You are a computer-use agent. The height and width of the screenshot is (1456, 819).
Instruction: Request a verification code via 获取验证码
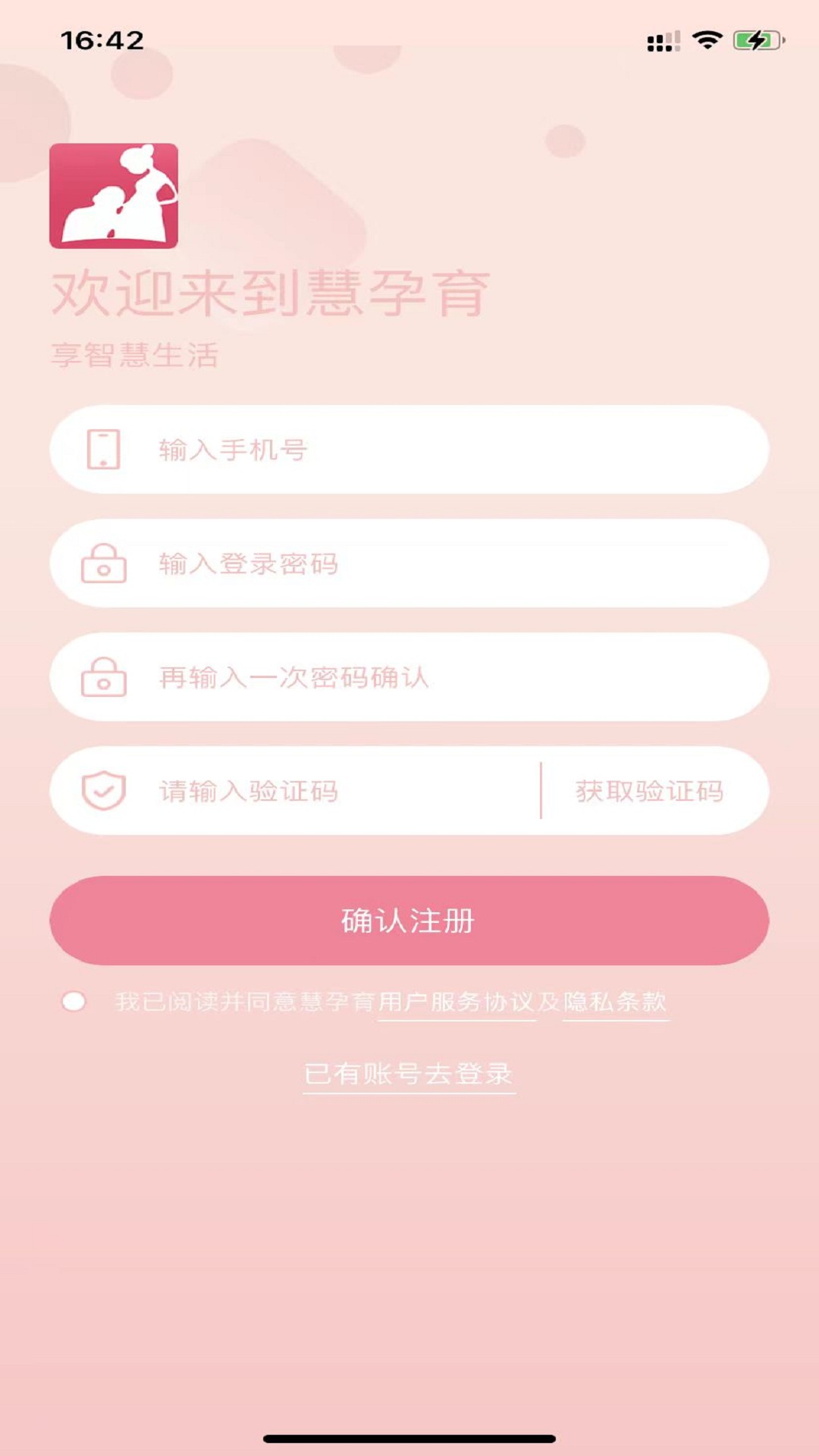coord(649,791)
